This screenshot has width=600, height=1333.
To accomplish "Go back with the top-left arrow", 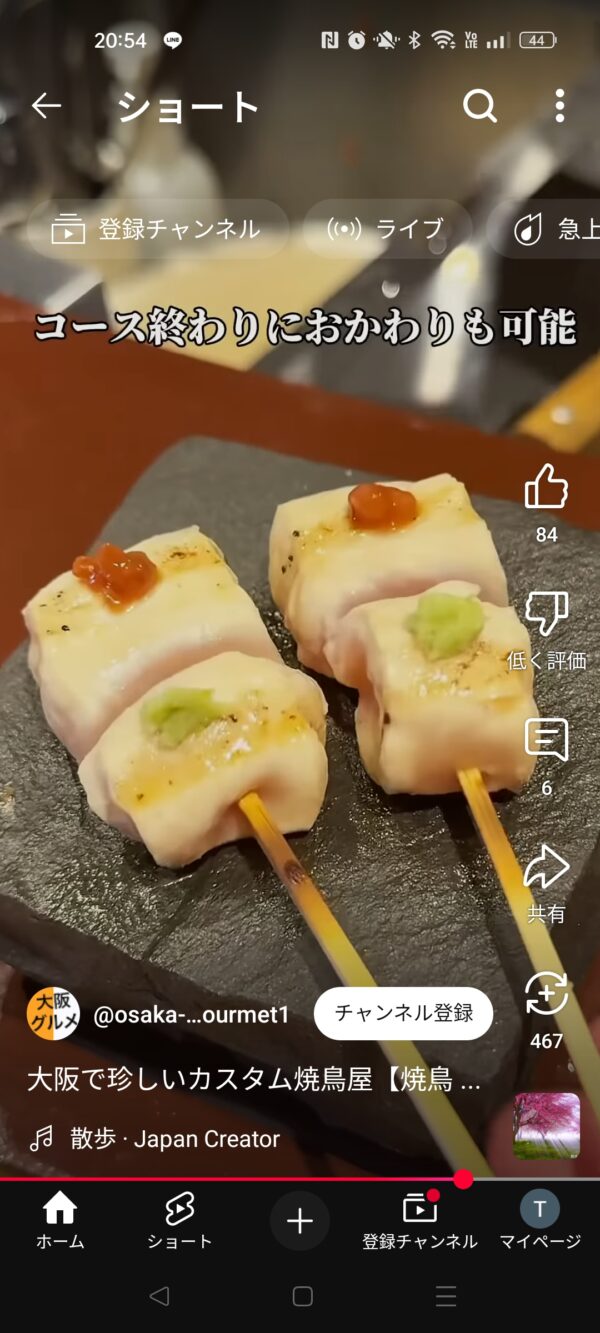I will point(46,106).
